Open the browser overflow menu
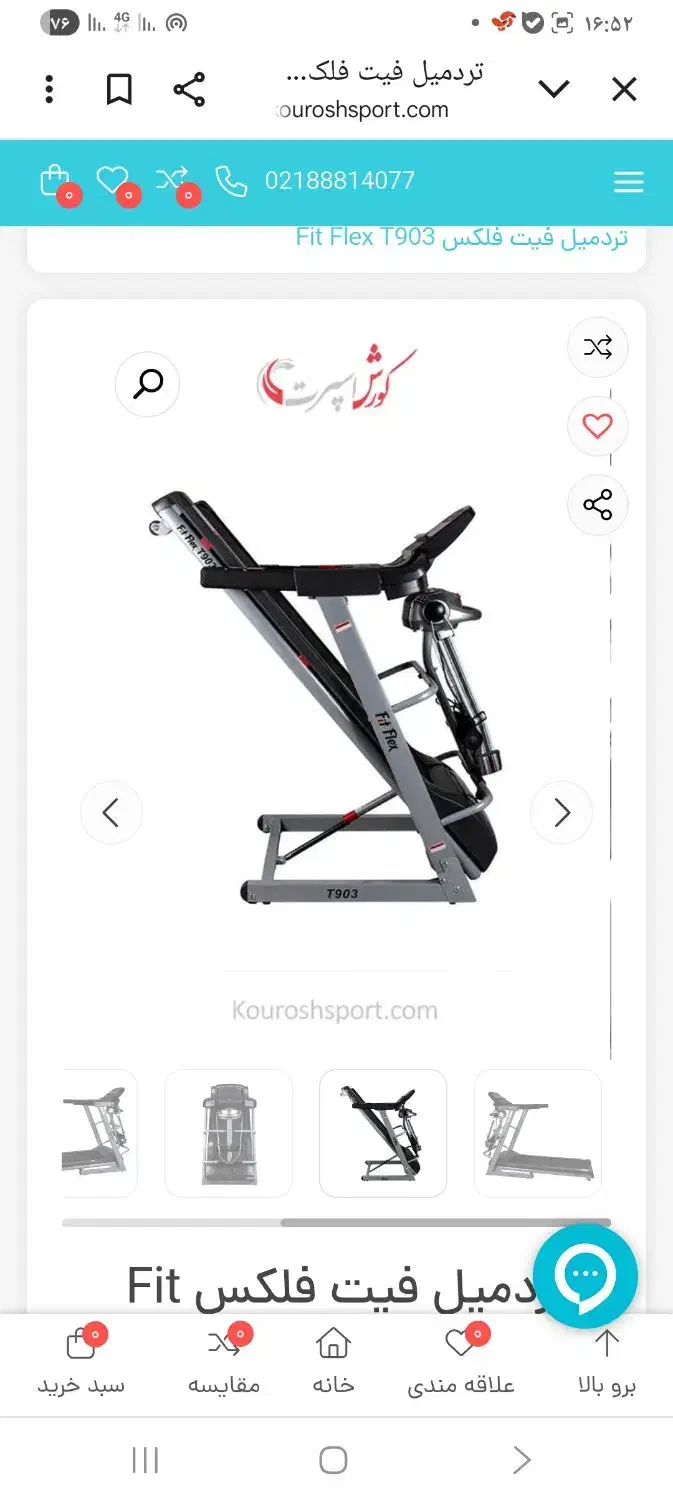Screen dimensions: 673x1500 pyautogui.click(x=49, y=90)
